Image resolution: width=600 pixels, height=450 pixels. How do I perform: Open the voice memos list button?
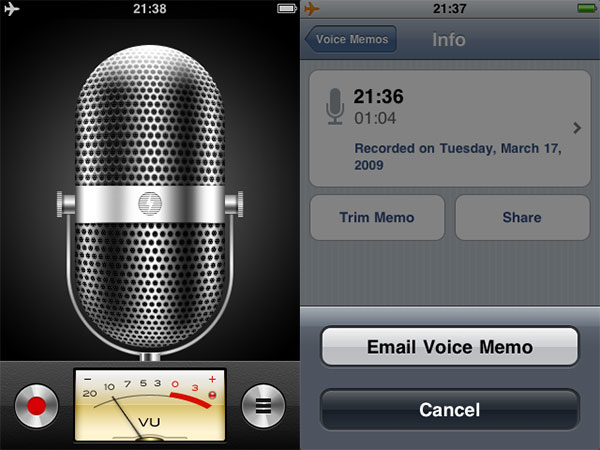point(264,406)
